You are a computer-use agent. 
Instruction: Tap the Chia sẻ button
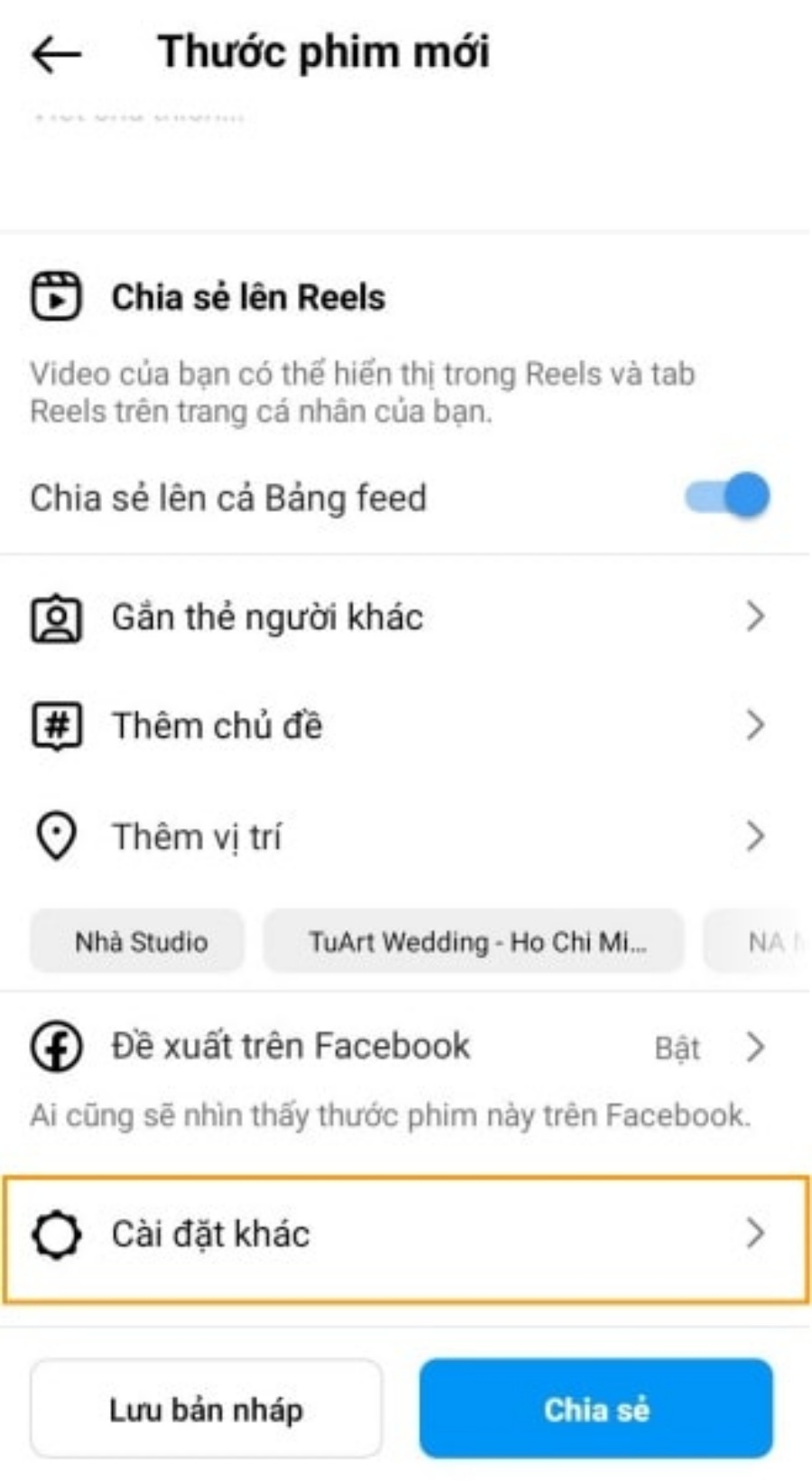point(595,1409)
